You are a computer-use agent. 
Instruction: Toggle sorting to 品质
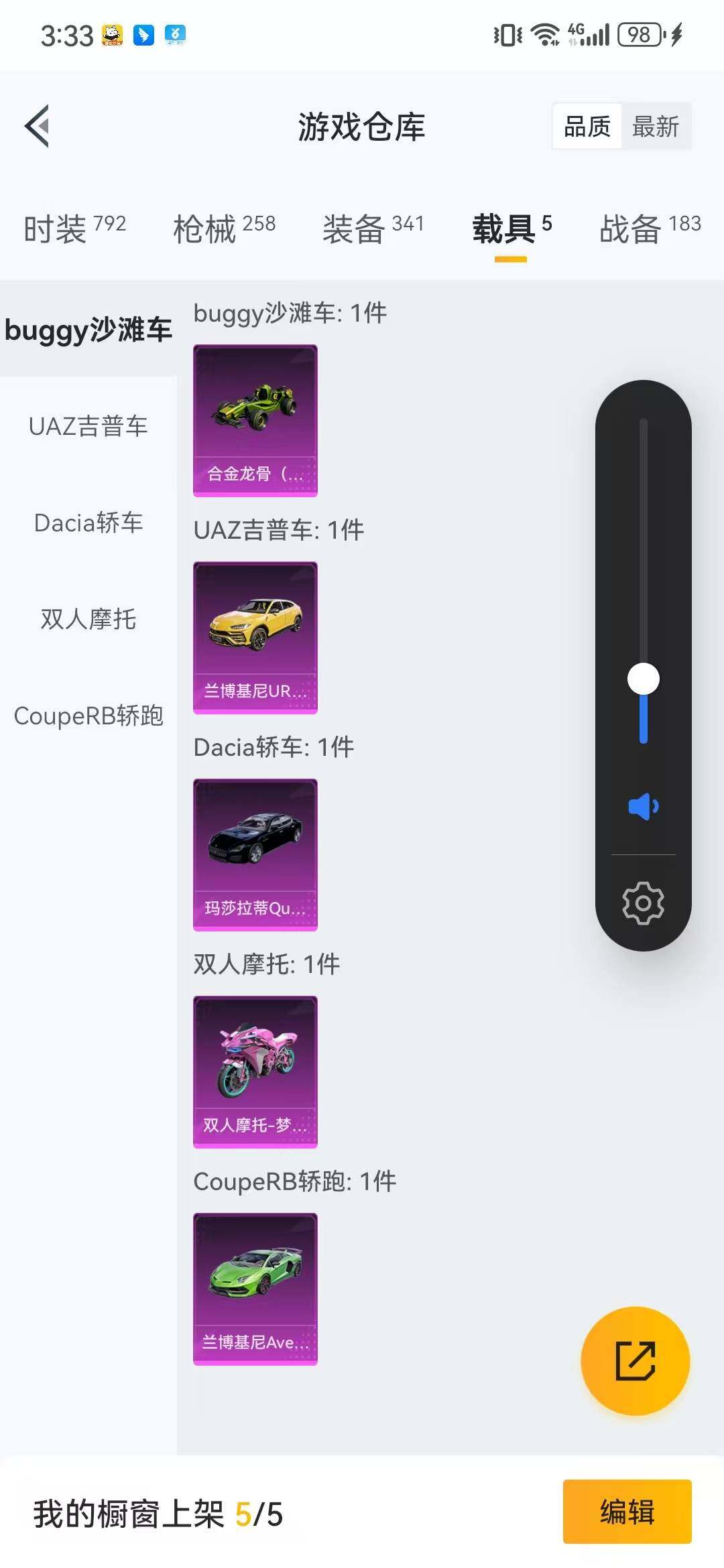click(587, 126)
